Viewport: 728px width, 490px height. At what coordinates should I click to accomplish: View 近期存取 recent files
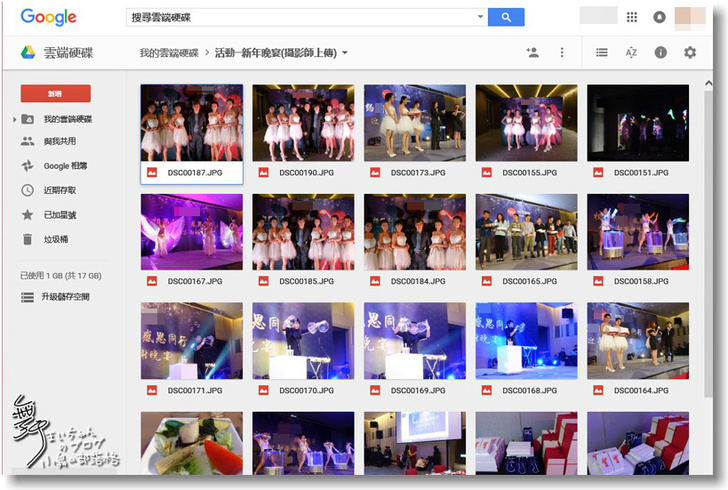click(58, 190)
